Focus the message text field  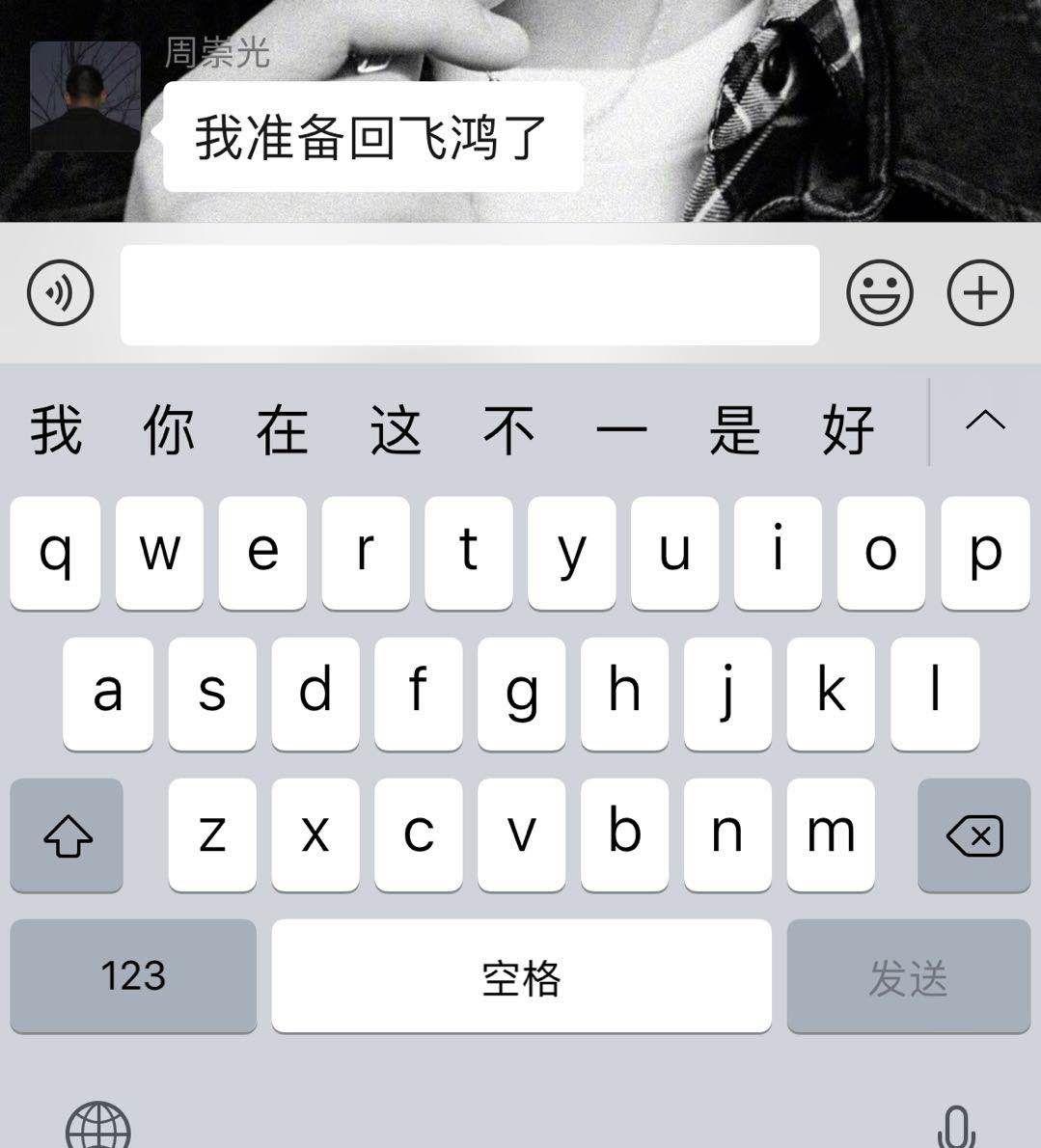click(x=469, y=294)
